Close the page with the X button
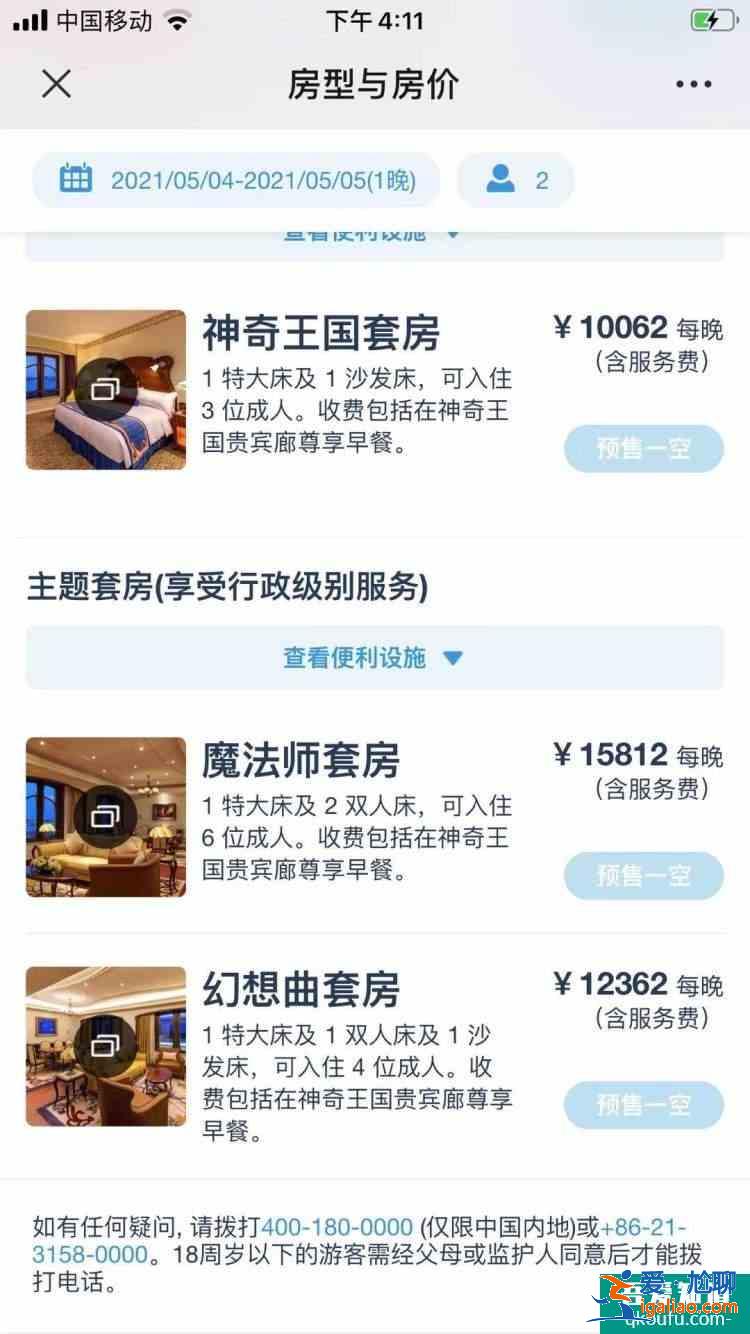750x1334 pixels. pyautogui.click(x=57, y=84)
